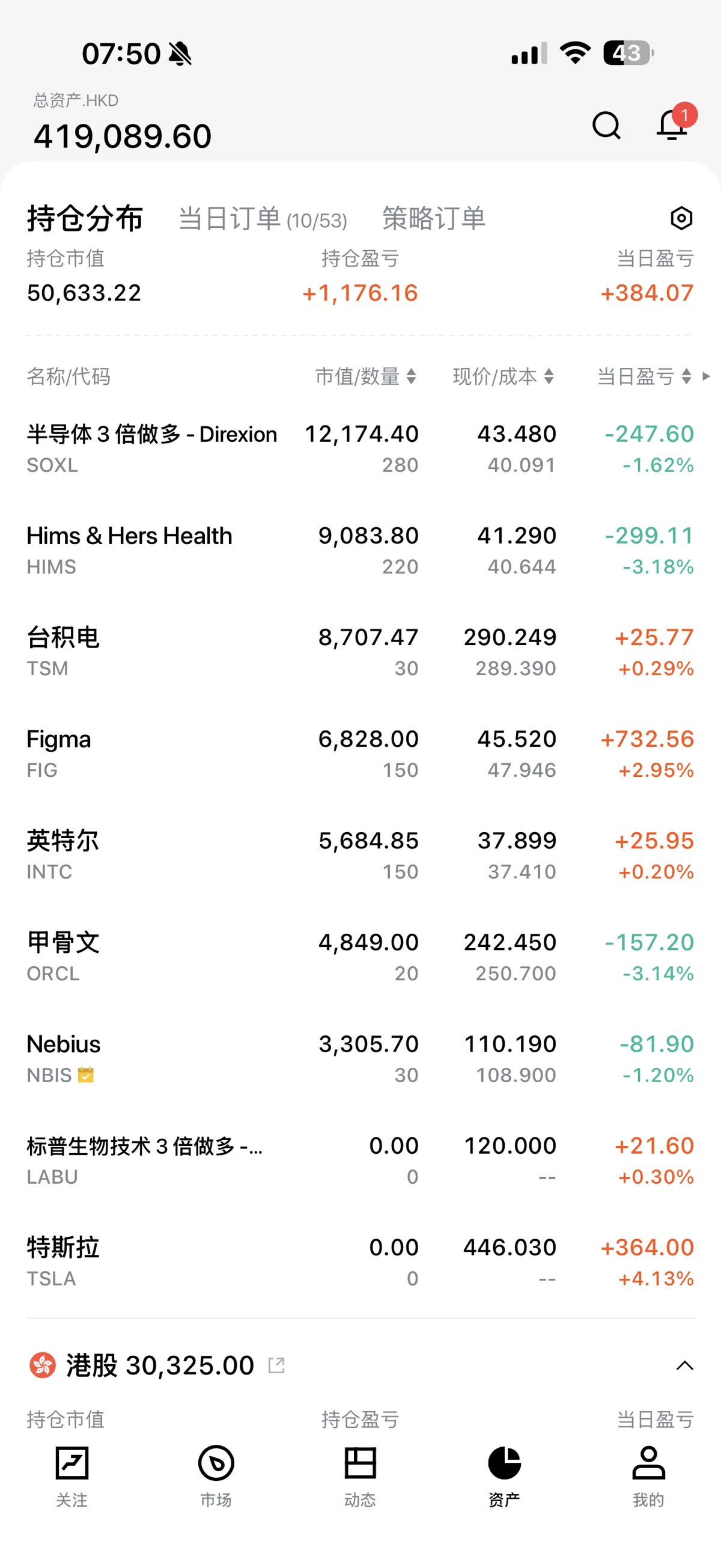Sort holdings by 市值/数量
The height and width of the screenshot is (1568, 721).
pos(366,376)
